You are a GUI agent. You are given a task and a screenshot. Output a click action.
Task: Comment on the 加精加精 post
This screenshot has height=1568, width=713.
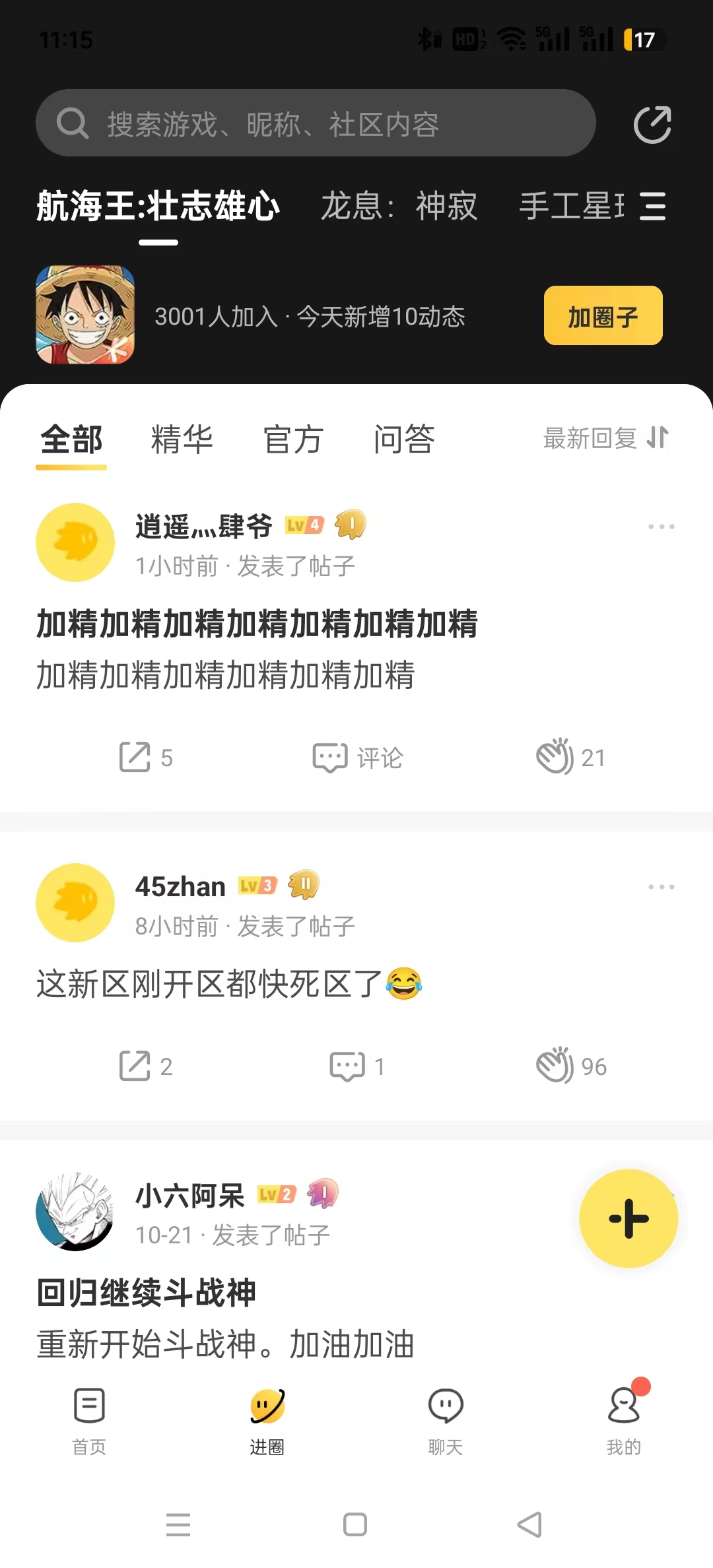pos(357,758)
